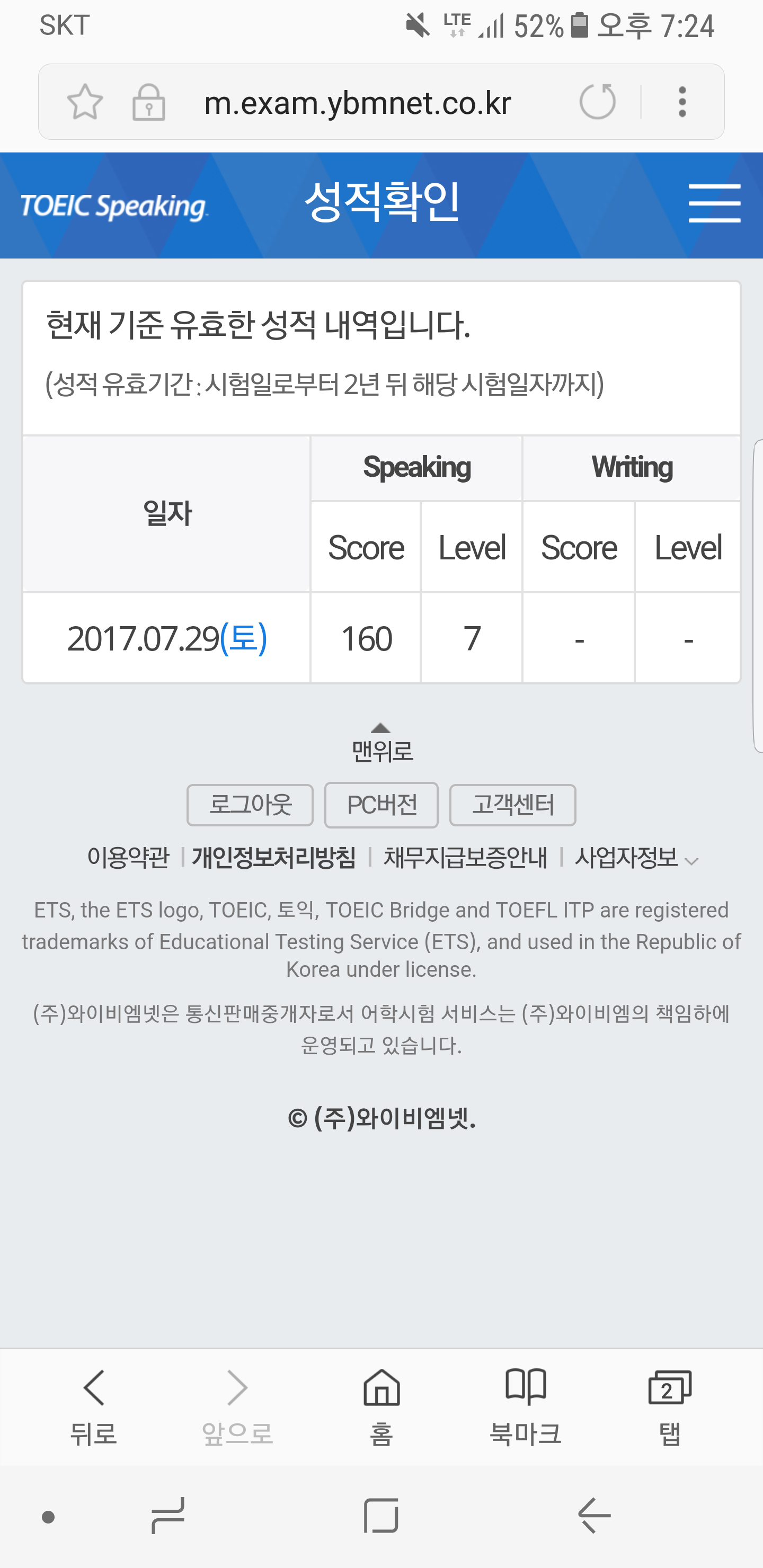Expand 사업자정보 business info
The height and width of the screenshot is (1568, 763).
(x=636, y=858)
